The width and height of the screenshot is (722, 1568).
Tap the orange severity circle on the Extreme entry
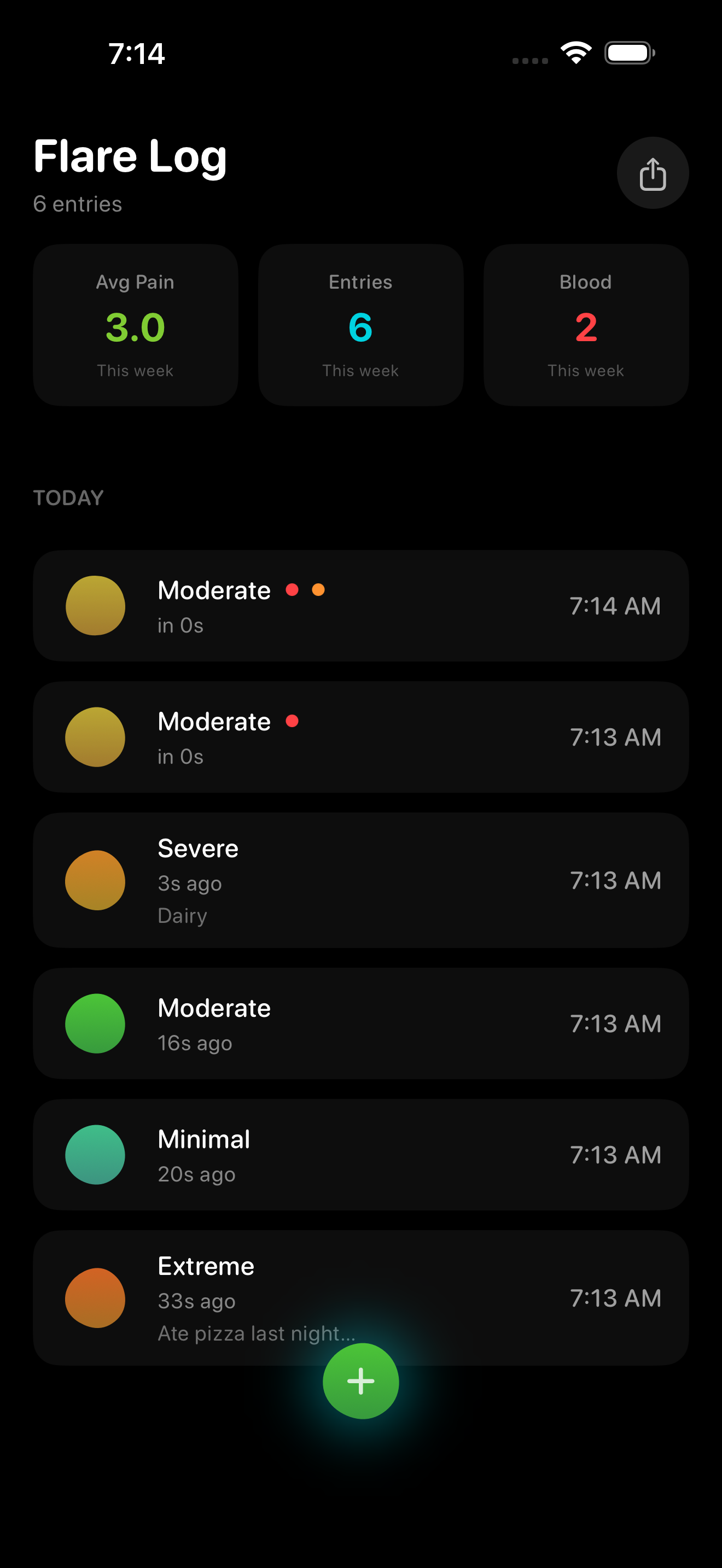point(95,1298)
